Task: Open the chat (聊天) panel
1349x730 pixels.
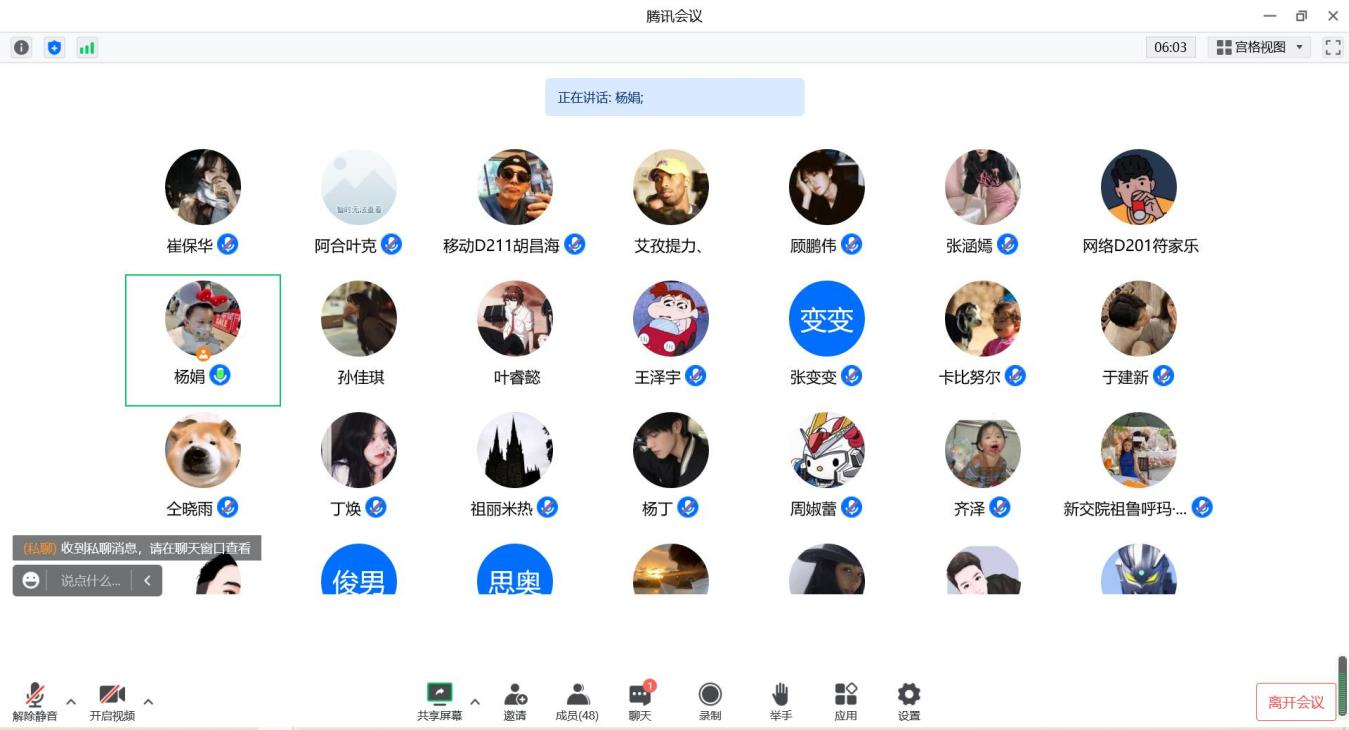Action: (x=640, y=702)
